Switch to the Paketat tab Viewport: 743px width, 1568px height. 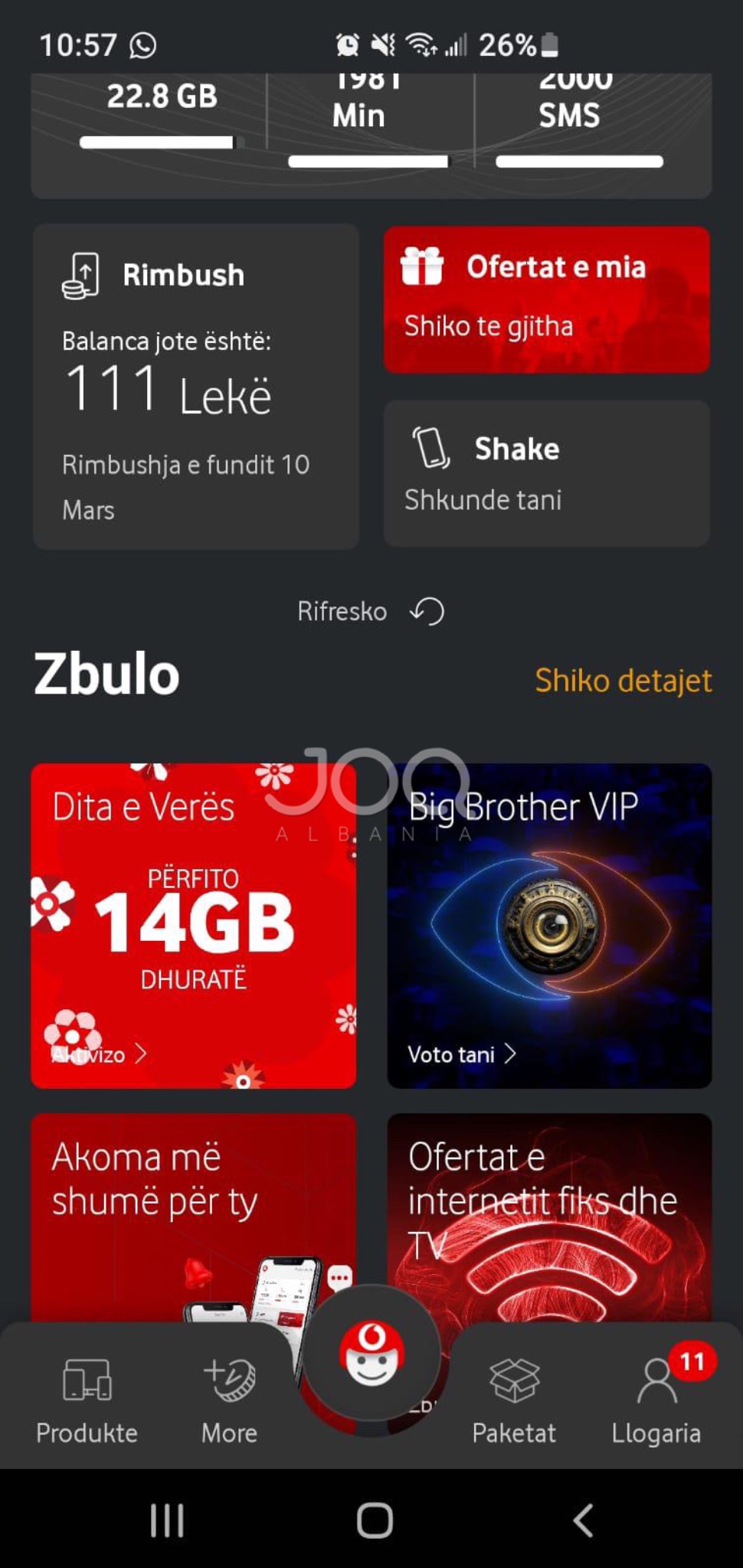[514, 1400]
